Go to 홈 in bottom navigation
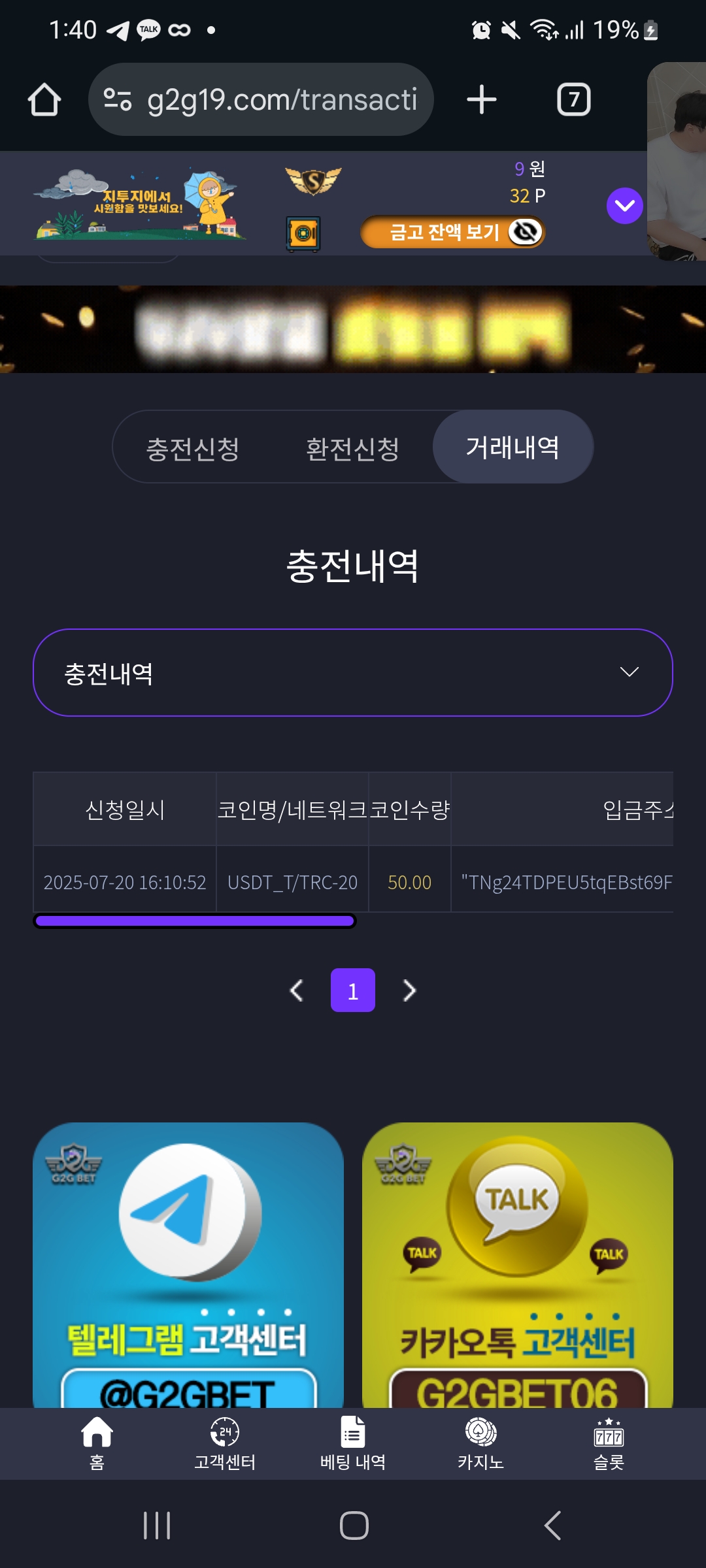706x1568 pixels. point(97,1443)
